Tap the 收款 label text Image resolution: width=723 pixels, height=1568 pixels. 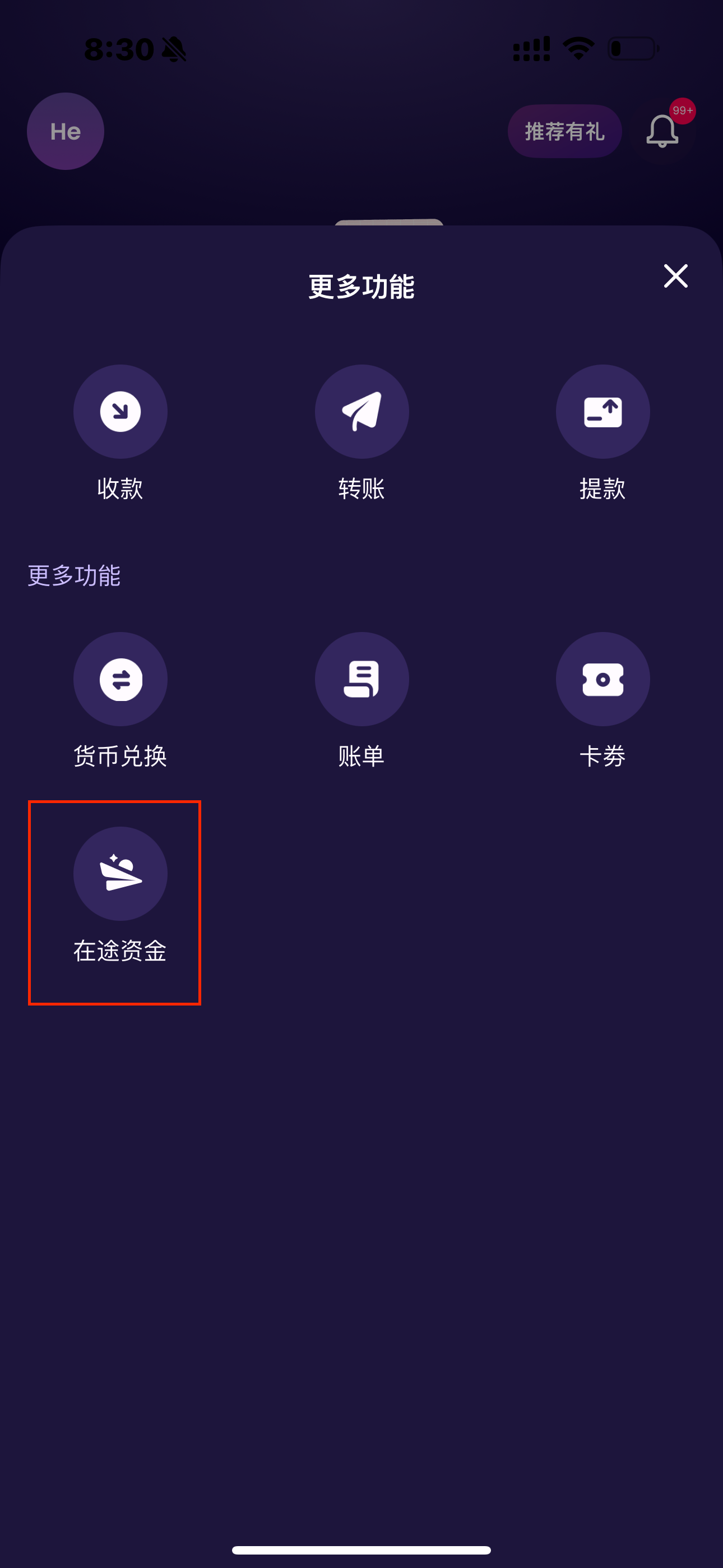point(120,487)
